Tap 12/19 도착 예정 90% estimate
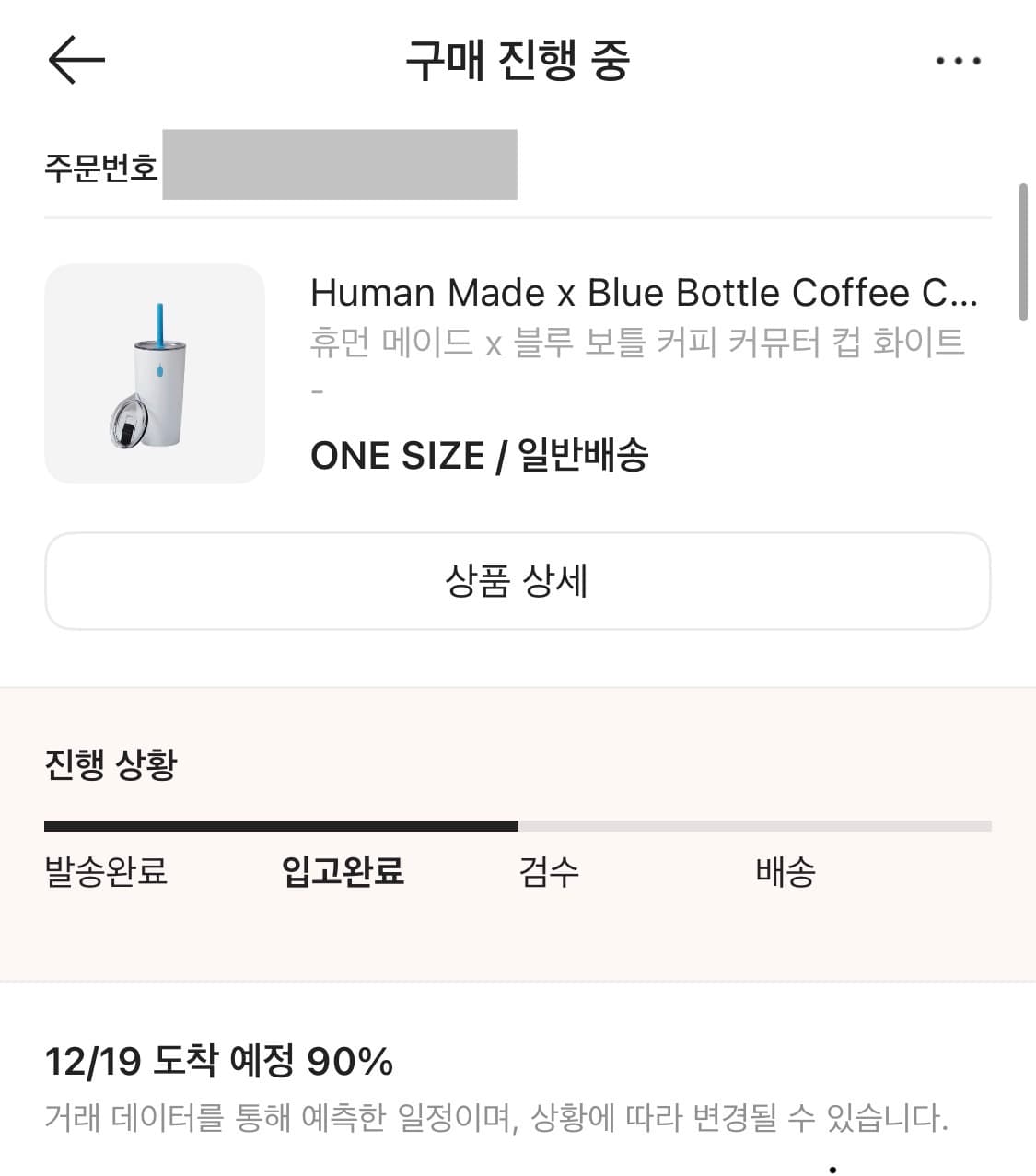Screen dimensions: 1036x1176 (x=218, y=1062)
